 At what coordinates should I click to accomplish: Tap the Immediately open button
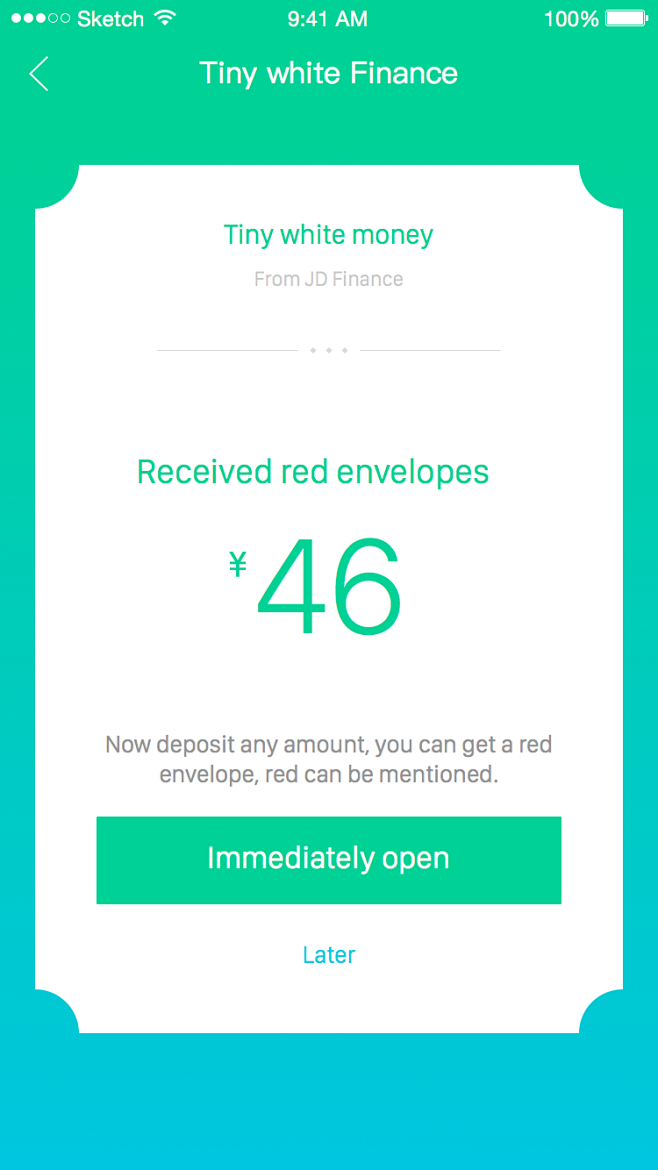(x=329, y=860)
